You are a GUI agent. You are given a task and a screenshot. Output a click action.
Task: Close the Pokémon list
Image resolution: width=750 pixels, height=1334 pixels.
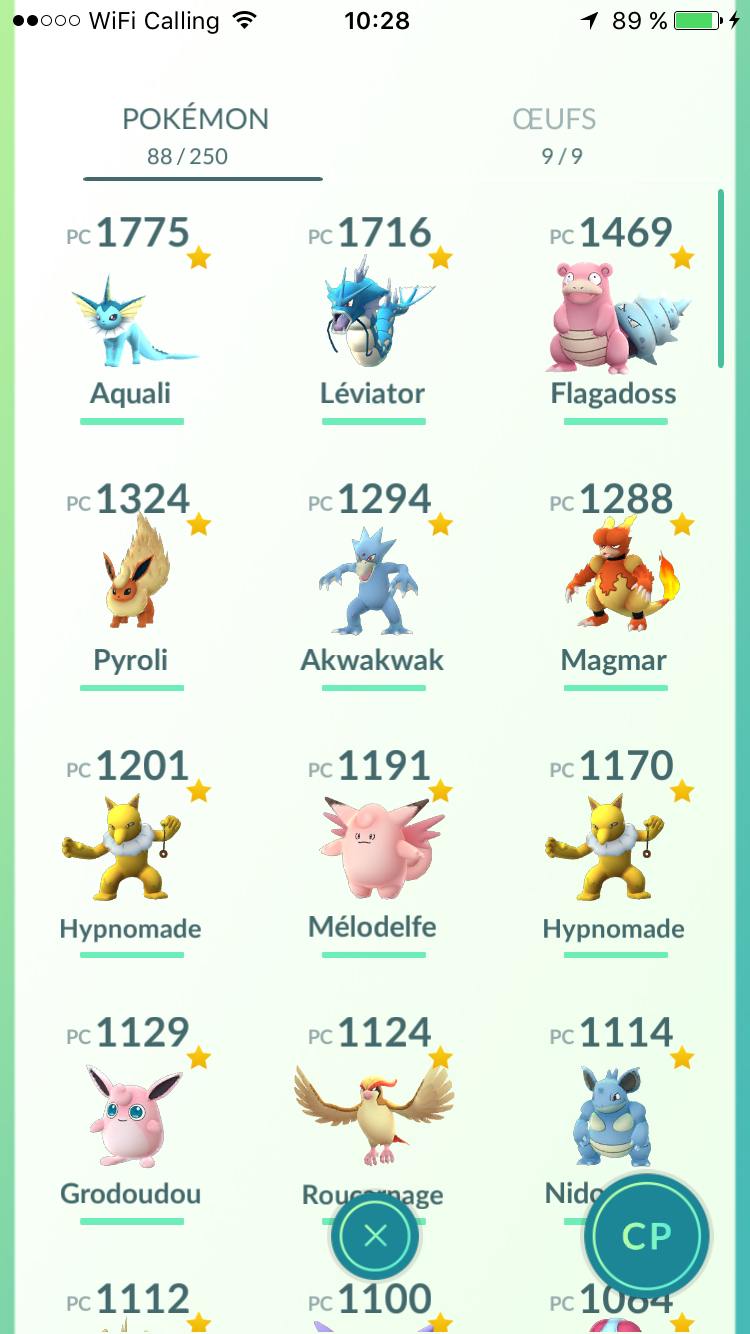pyautogui.click(x=375, y=1236)
